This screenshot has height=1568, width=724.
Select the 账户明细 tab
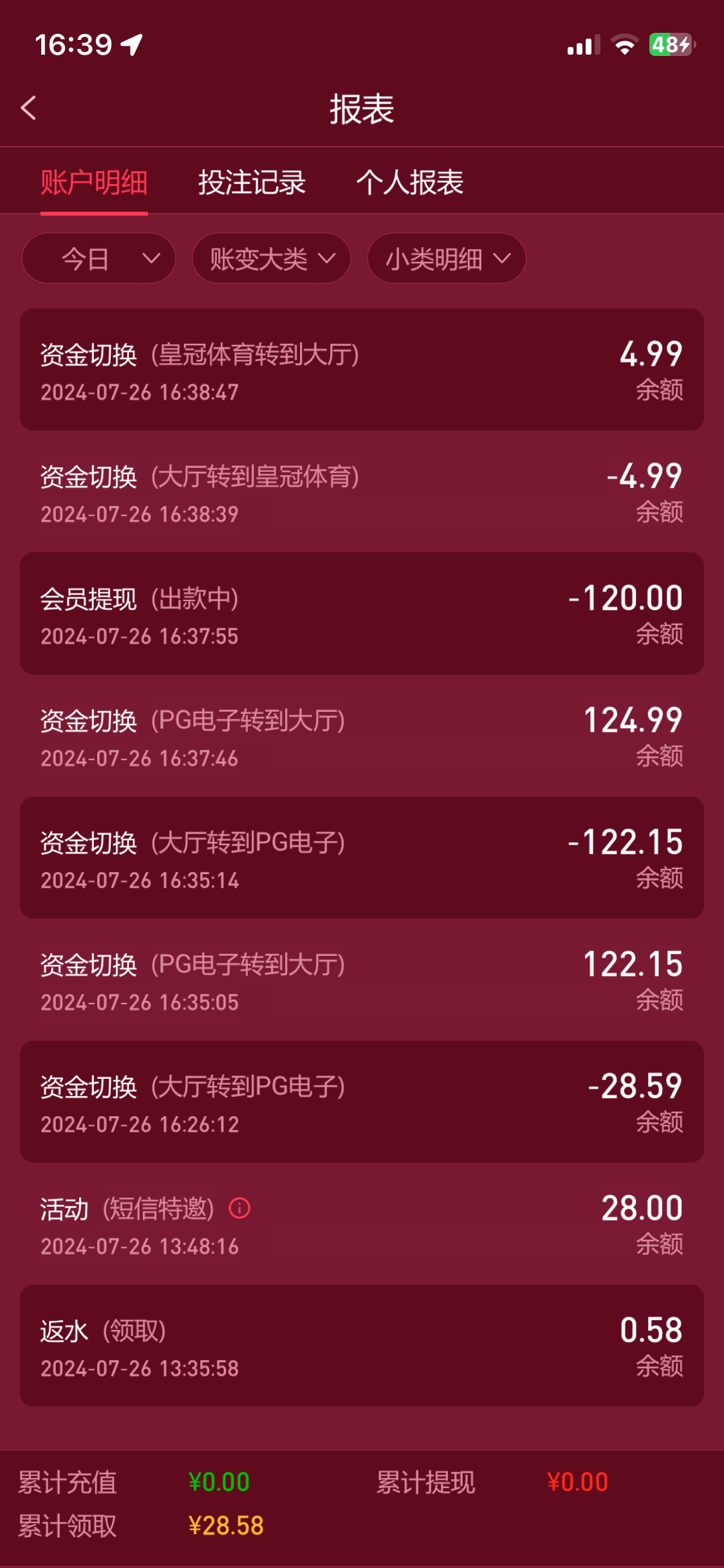94,182
